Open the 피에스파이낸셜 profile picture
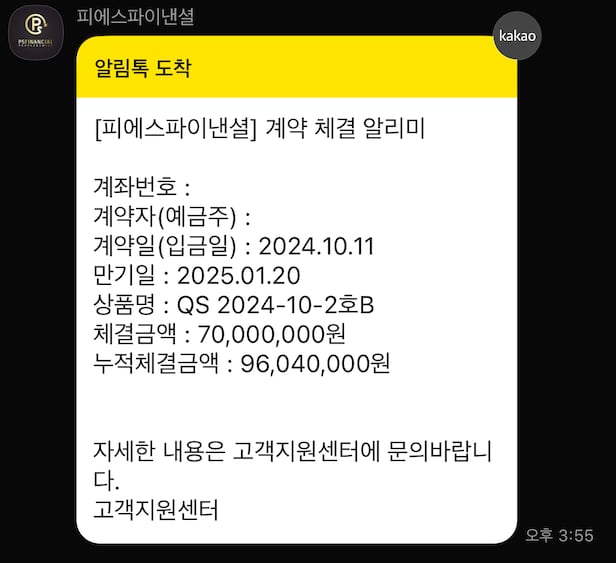The height and width of the screenshot is (563, 616). [37, 35]
